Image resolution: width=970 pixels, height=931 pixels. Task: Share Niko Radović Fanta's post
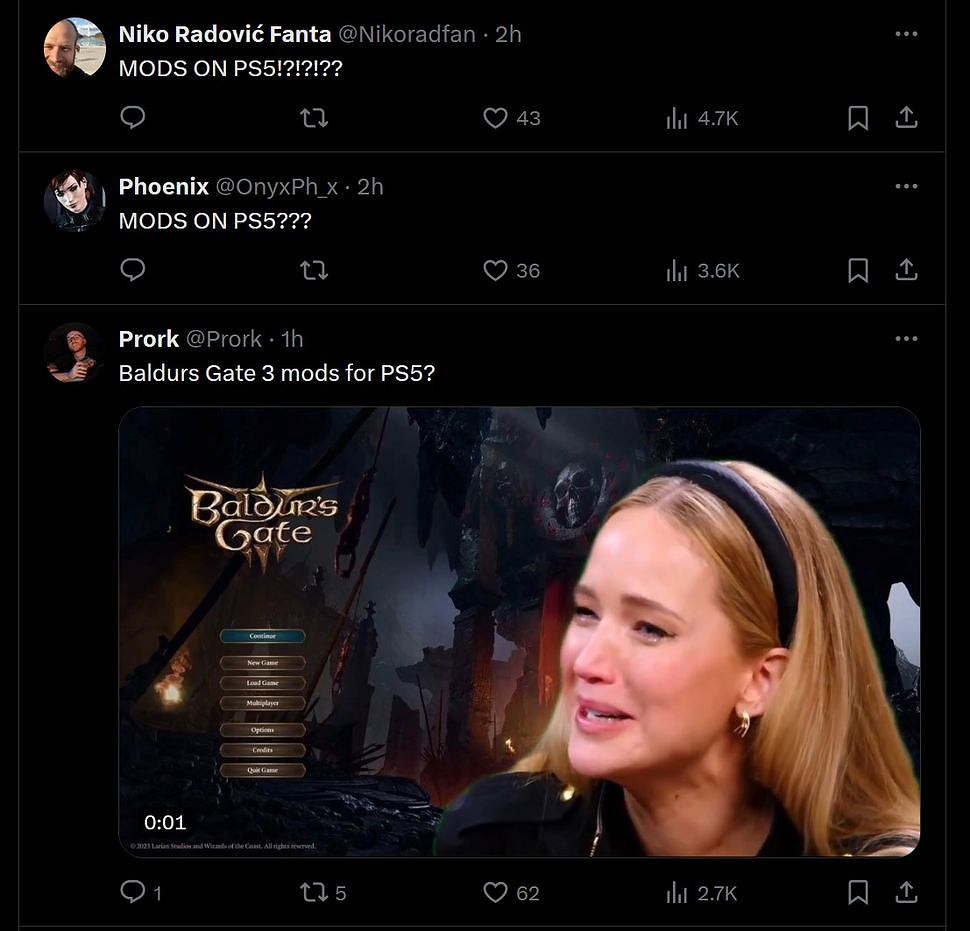906,118
